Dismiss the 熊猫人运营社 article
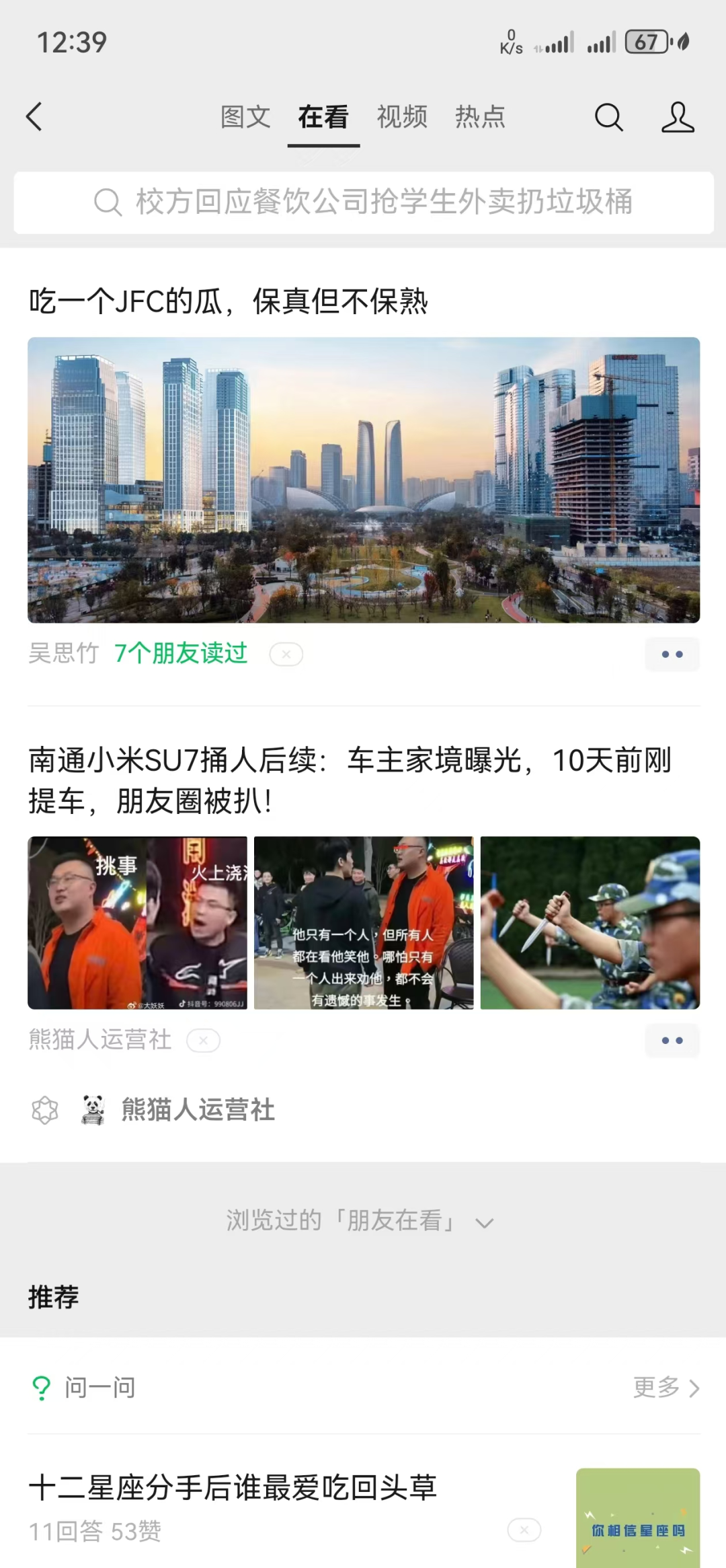The image size is (726, 1568). pos(204,1041)
